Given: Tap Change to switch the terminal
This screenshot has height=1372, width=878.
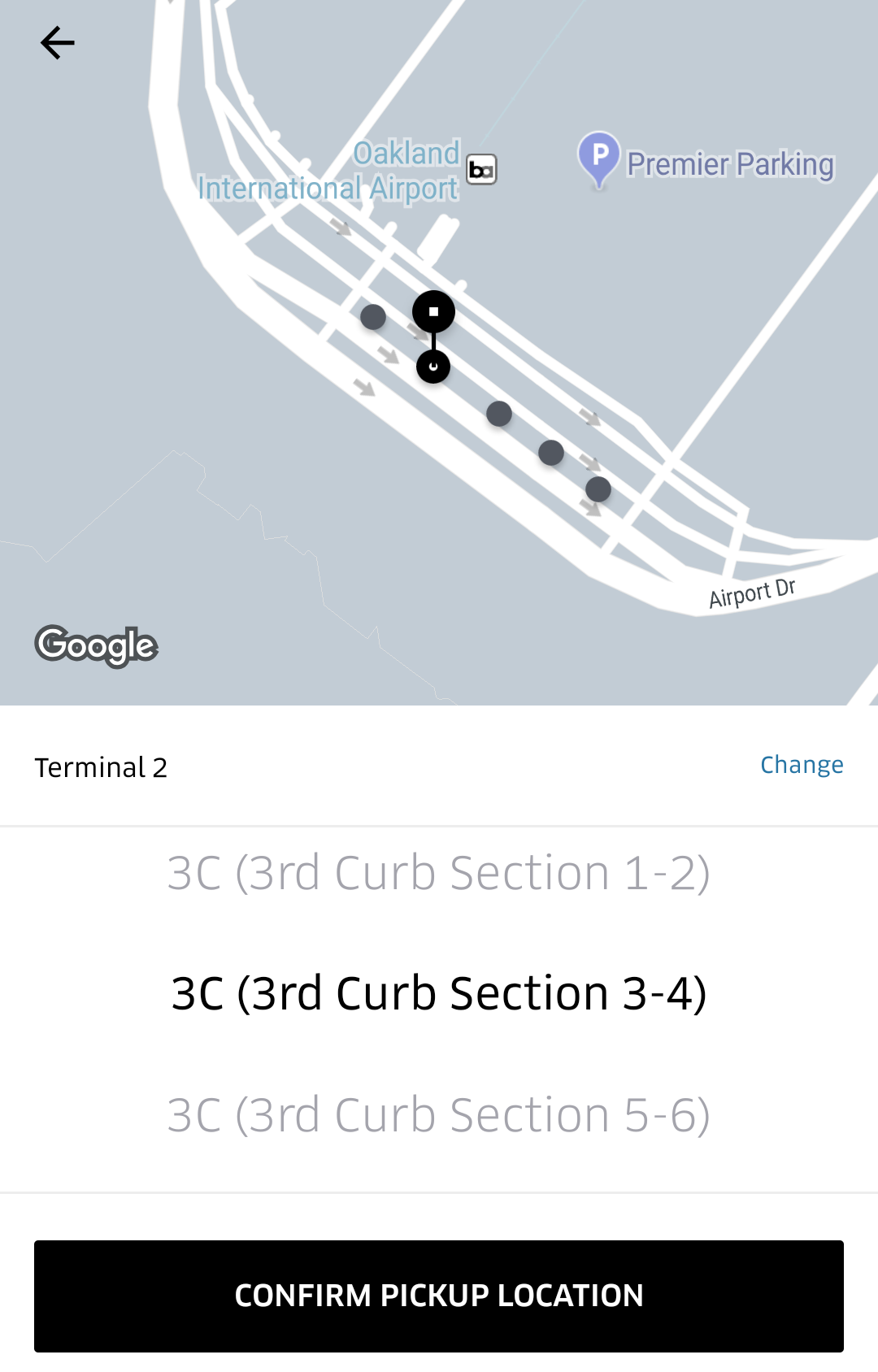Looking at the screenshot, I should coord(801,765).
